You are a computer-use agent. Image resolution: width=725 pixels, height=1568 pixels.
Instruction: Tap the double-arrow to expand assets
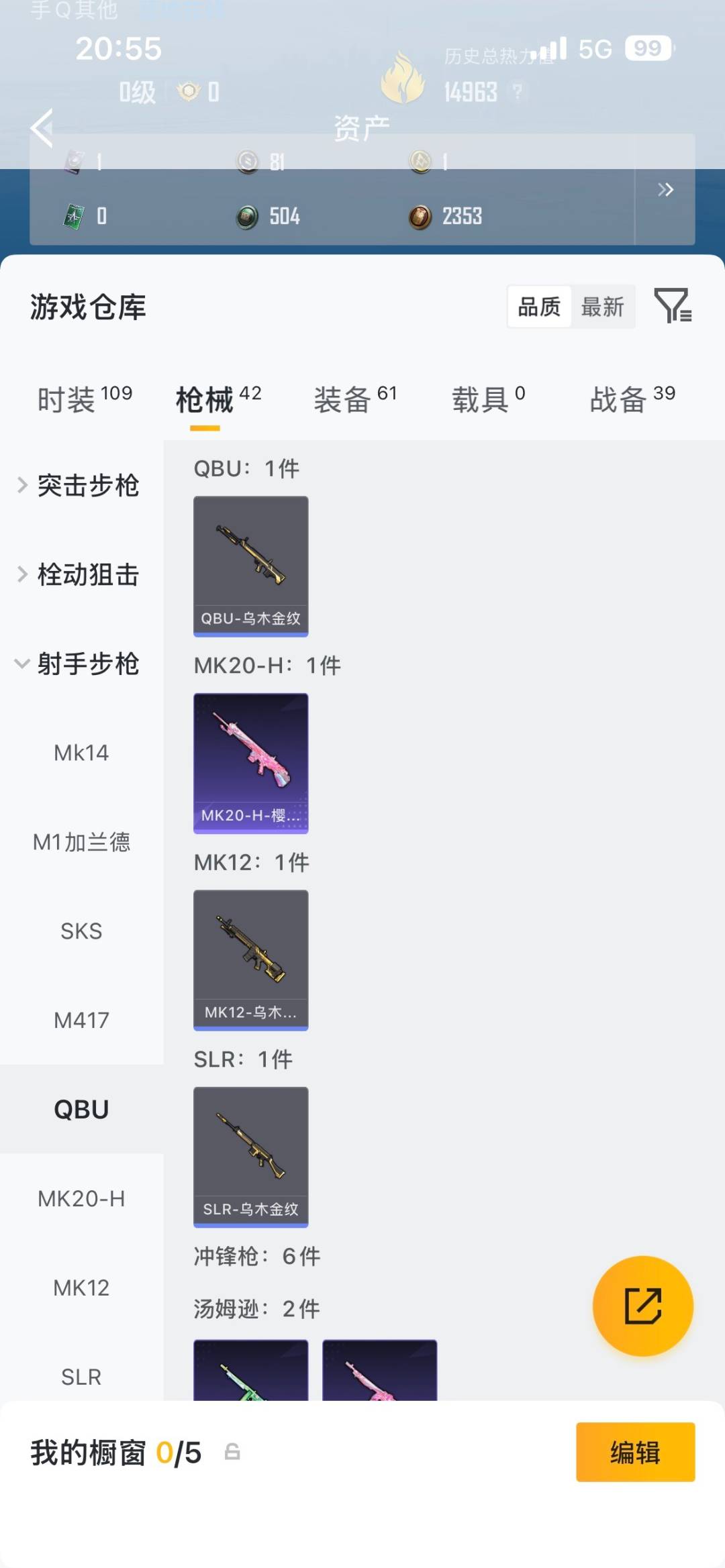[x=666, y=190]
